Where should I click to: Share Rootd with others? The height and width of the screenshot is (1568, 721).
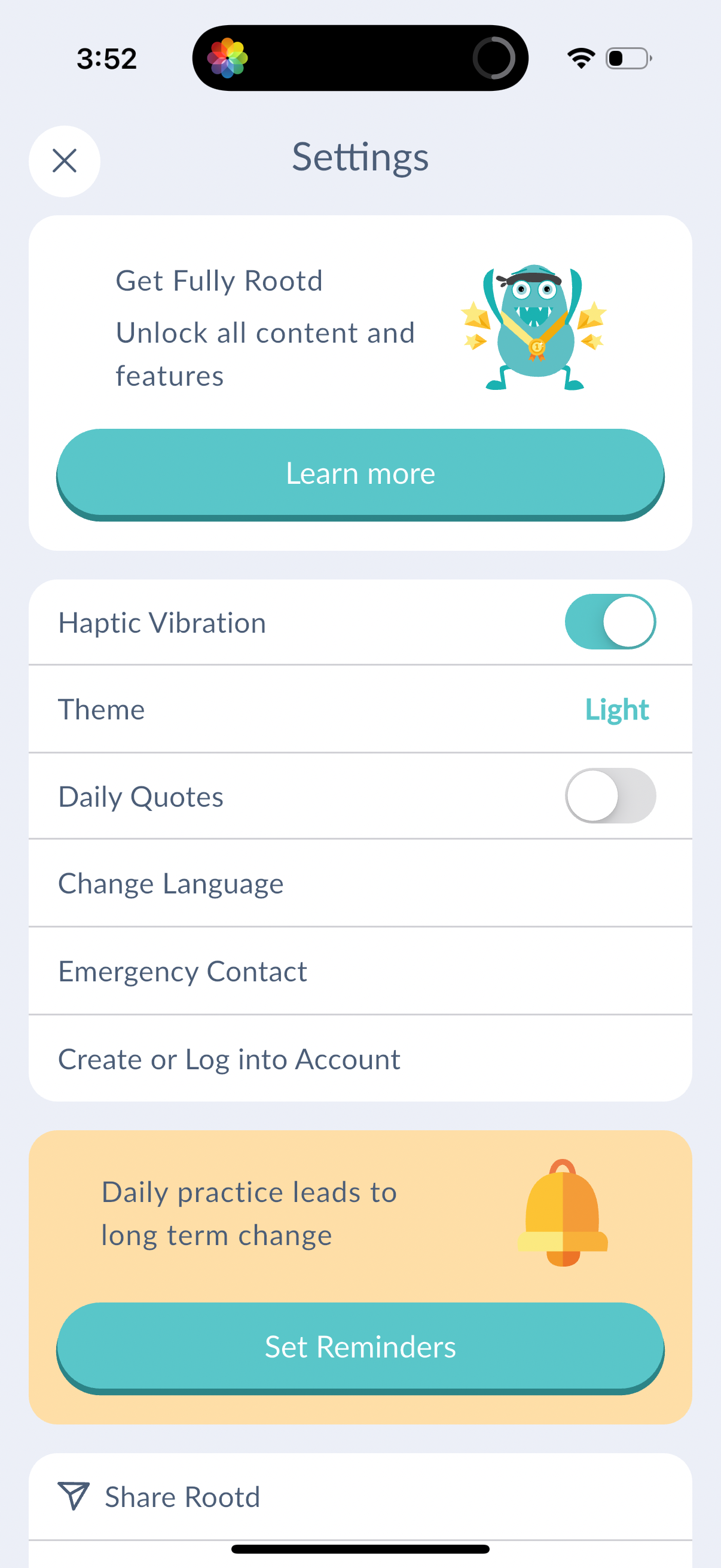coord(182,1497)
